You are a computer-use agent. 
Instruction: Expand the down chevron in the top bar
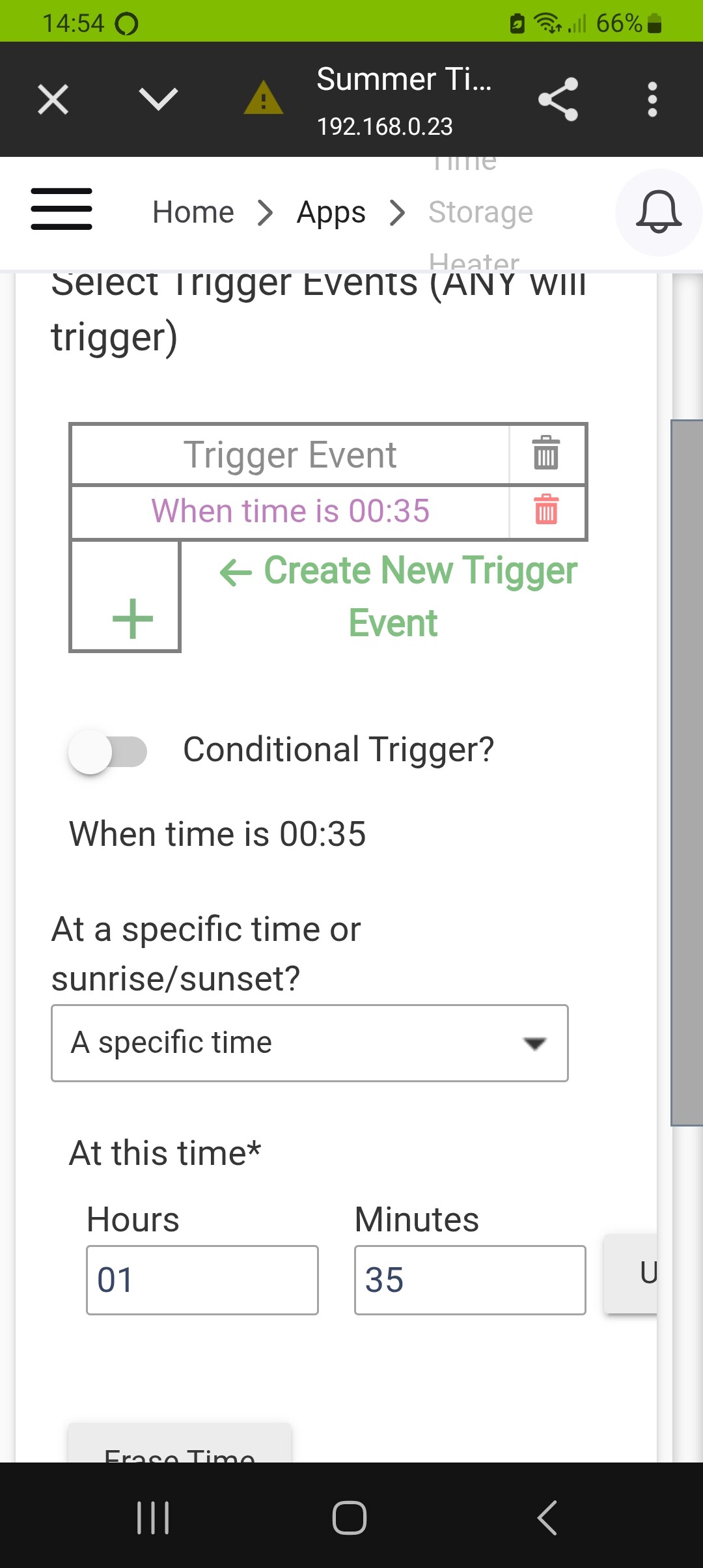158,99
